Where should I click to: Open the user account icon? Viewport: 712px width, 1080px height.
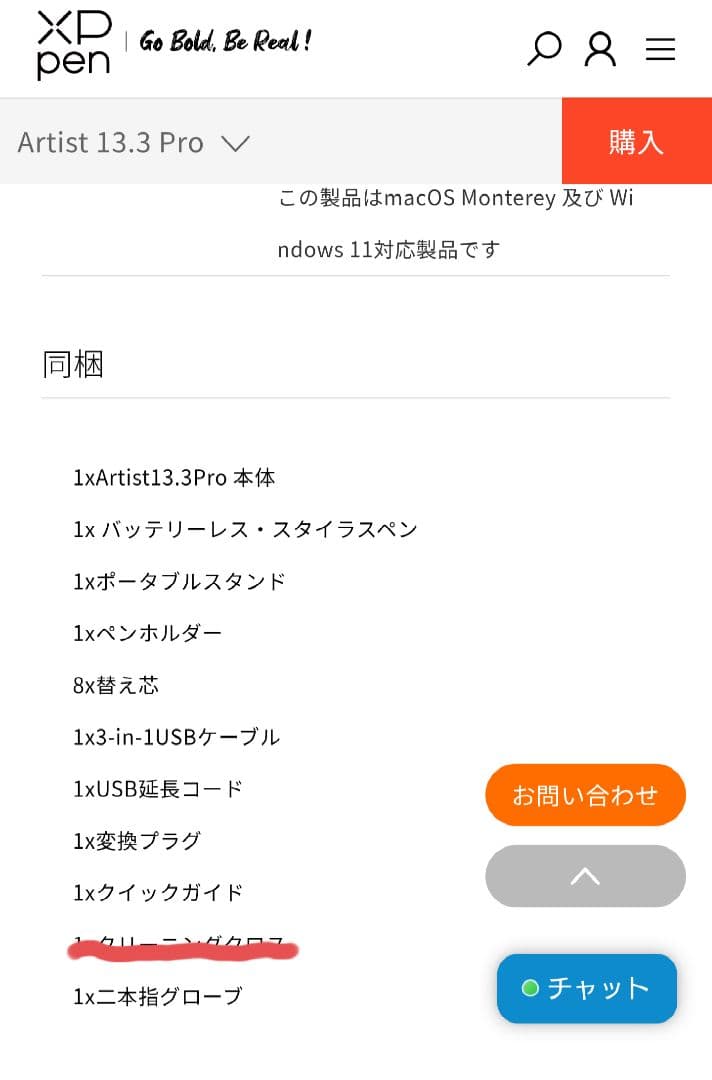pos(600,48)
